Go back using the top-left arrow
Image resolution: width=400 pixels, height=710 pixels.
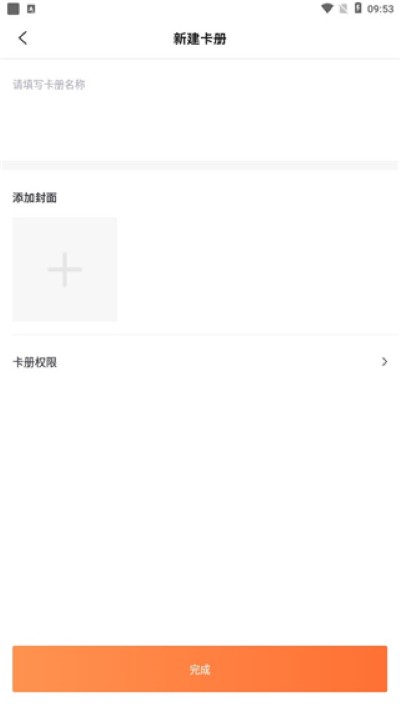(23, 38)
